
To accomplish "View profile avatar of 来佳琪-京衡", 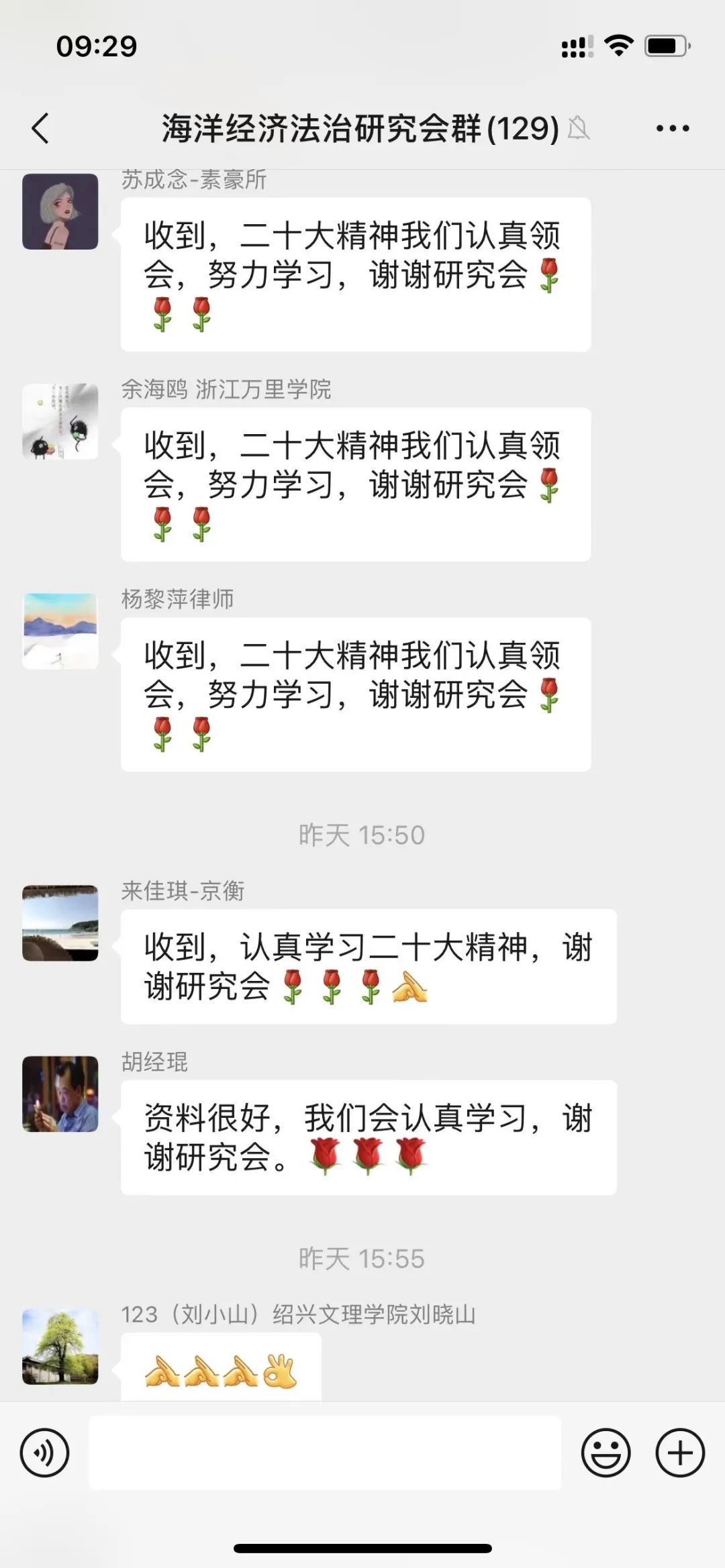I will (x=60, y=923).
